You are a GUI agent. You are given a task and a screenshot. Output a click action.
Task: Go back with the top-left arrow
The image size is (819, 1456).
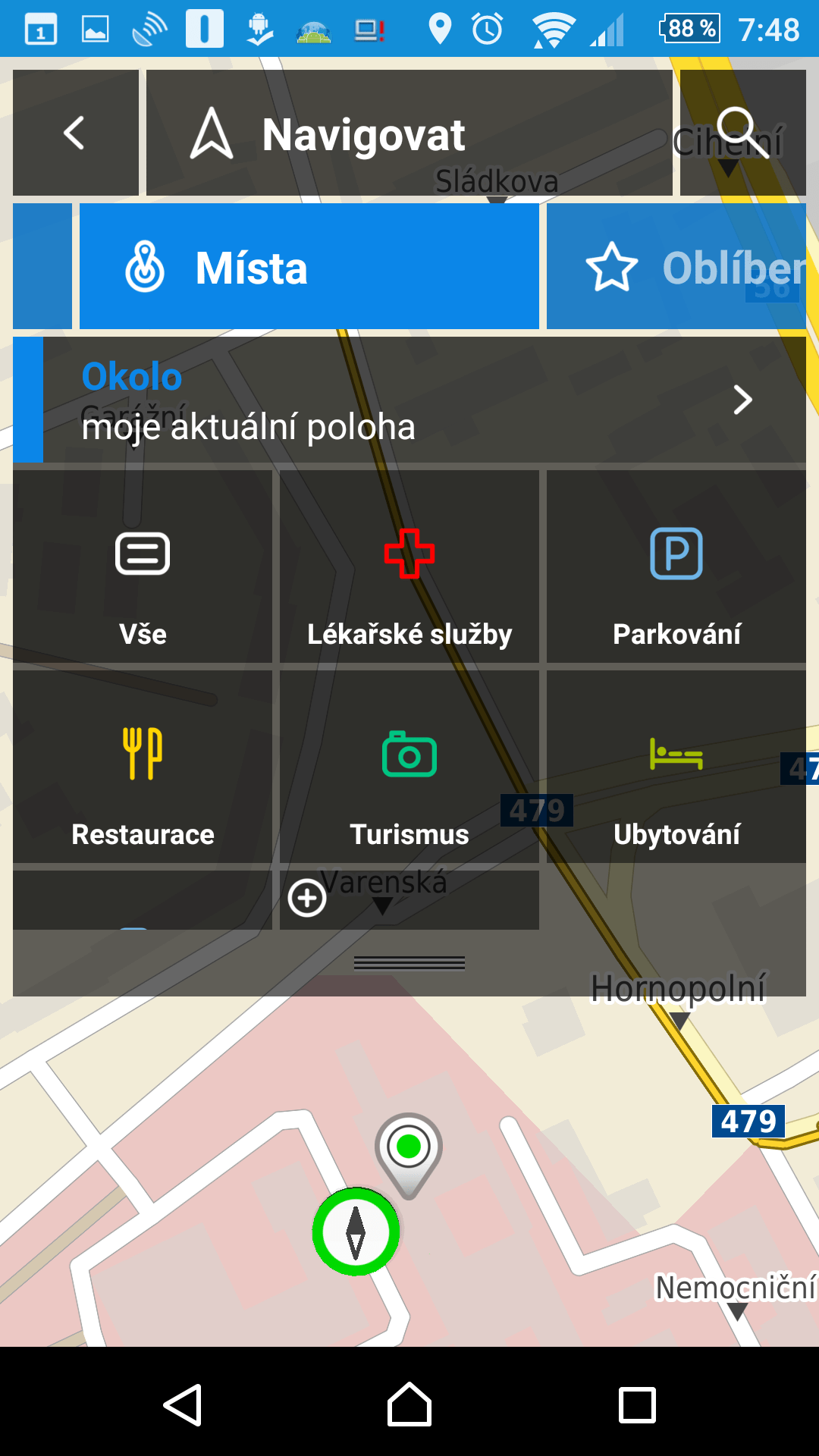(76, 133)
